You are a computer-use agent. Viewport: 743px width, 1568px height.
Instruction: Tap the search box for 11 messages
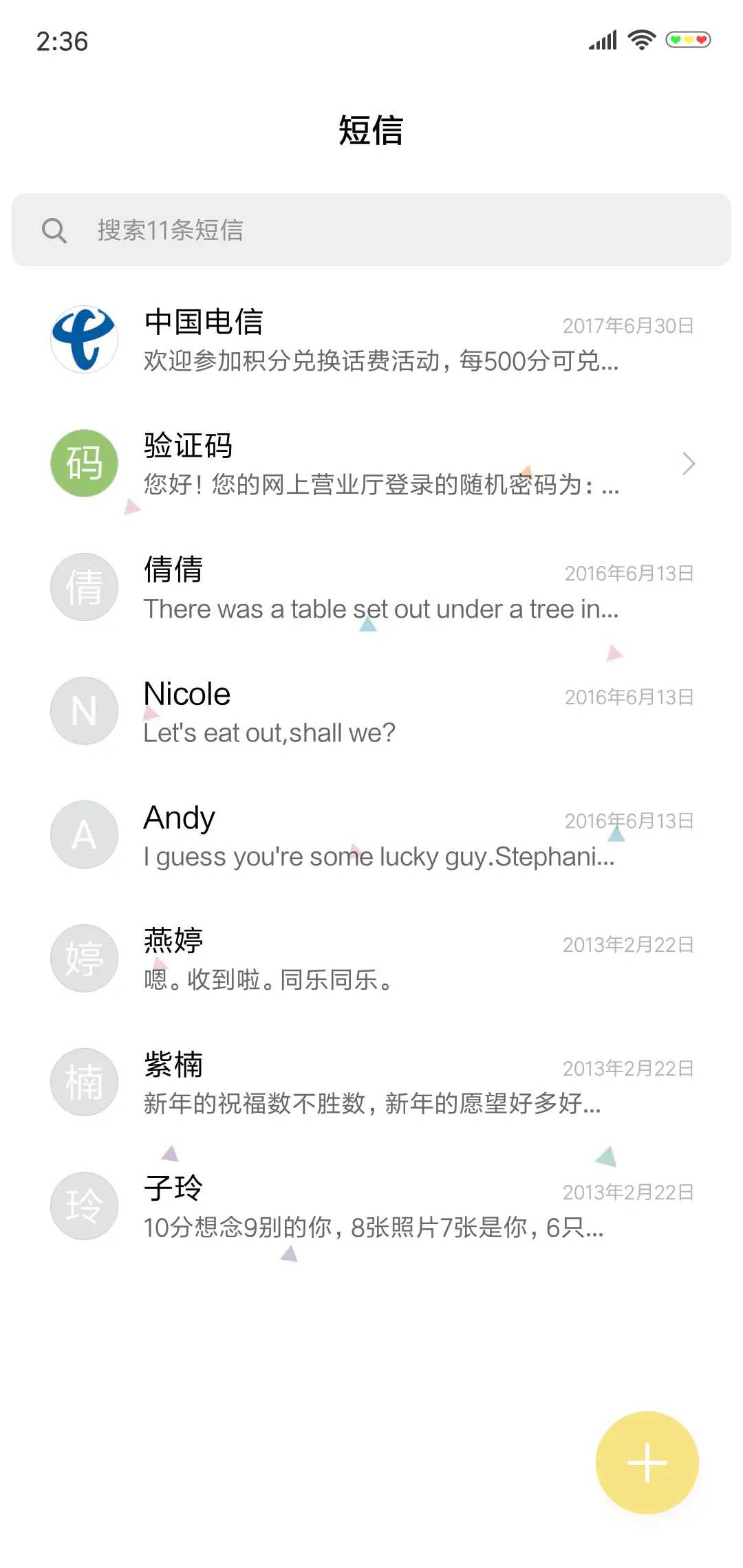371,230
